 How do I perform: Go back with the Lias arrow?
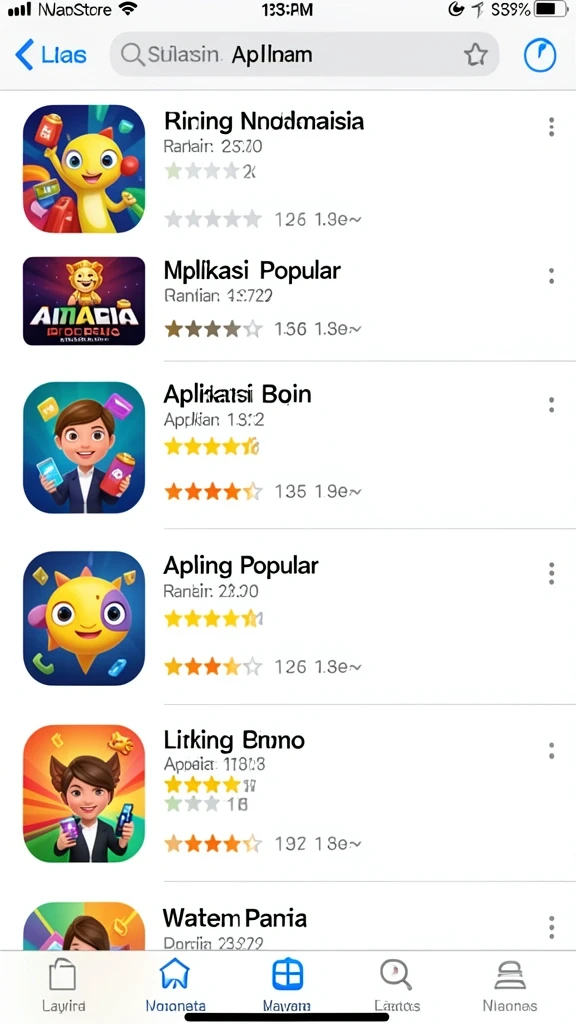pyautogui.click(x=50, y=55)
